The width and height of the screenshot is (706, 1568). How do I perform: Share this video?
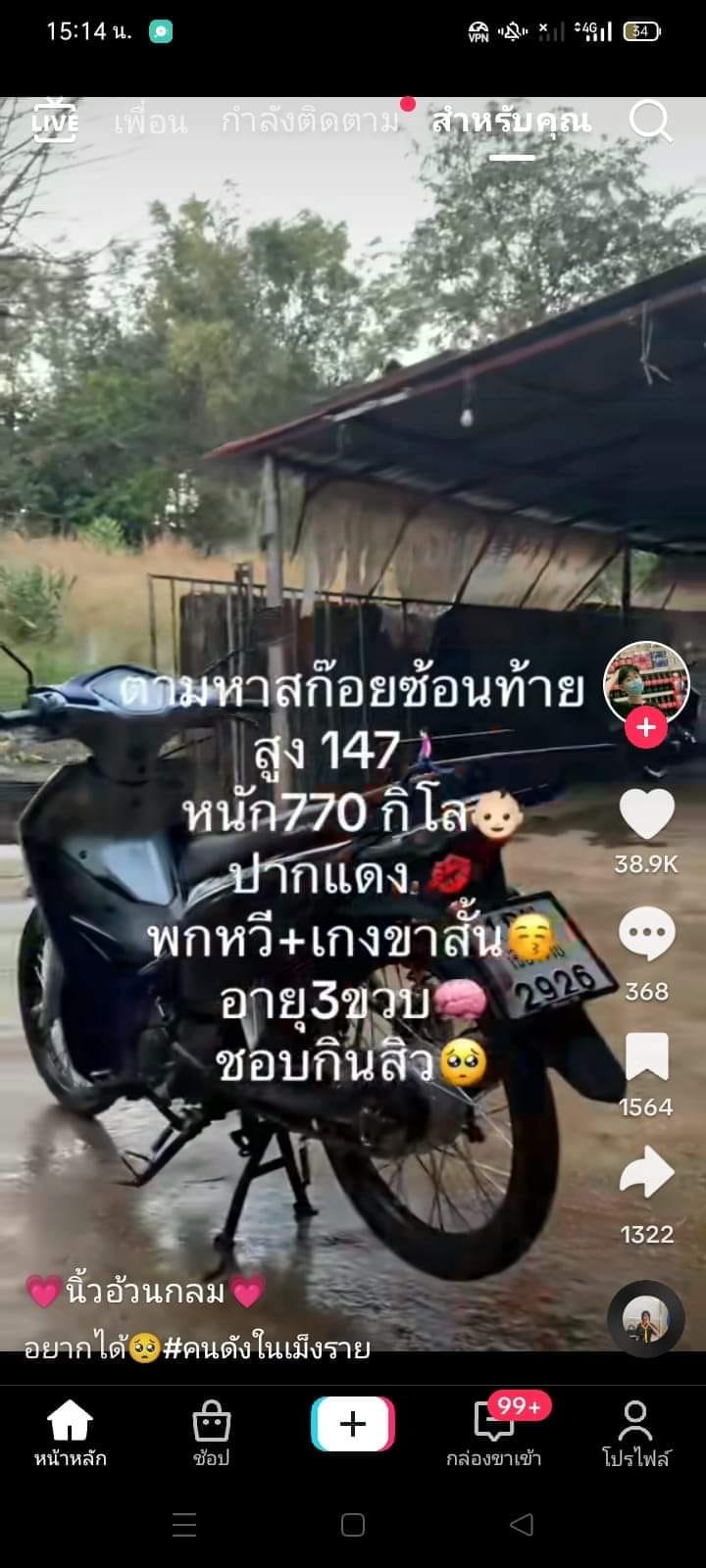click(x=646, y=1174)
